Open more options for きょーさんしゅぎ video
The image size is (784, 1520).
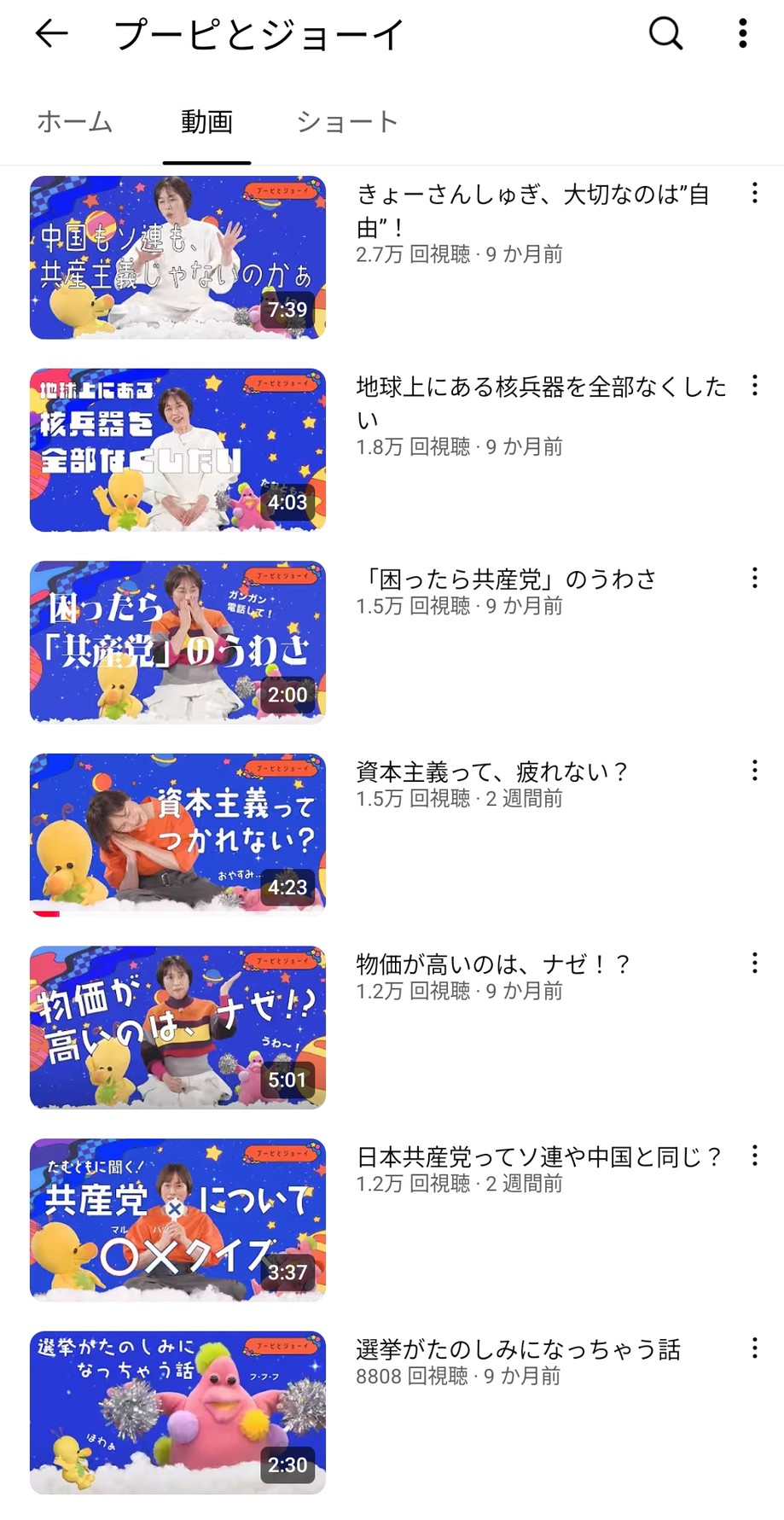coord(755,193)
